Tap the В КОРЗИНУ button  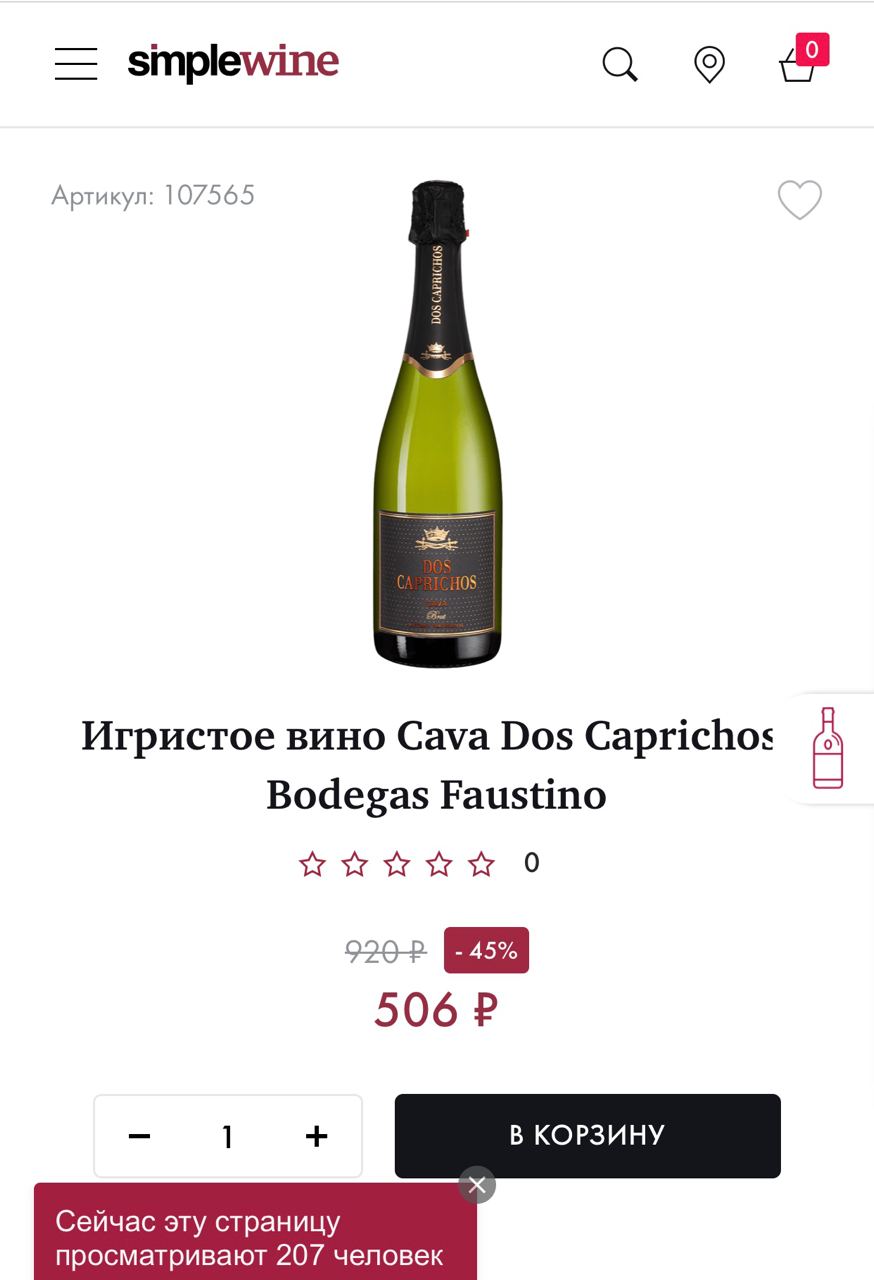pos(587,1136)
